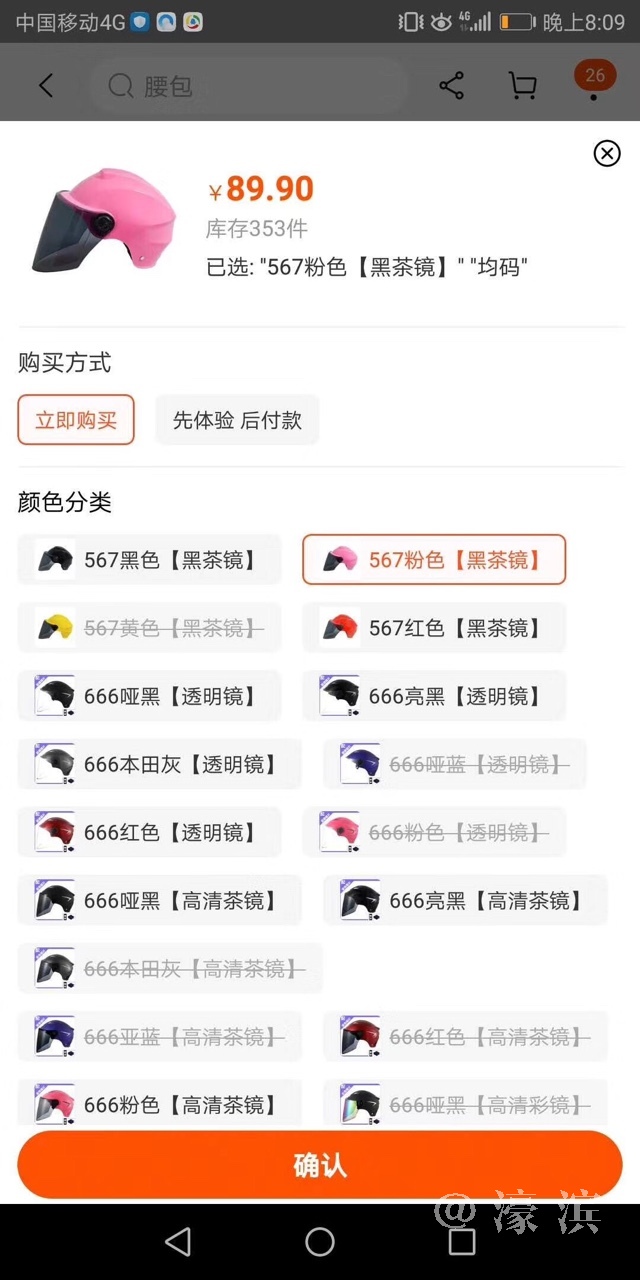This screenshot has width=640, height=1280.
Task: Pick 666红色【透明镜】 color
Action: coord(150,832)
